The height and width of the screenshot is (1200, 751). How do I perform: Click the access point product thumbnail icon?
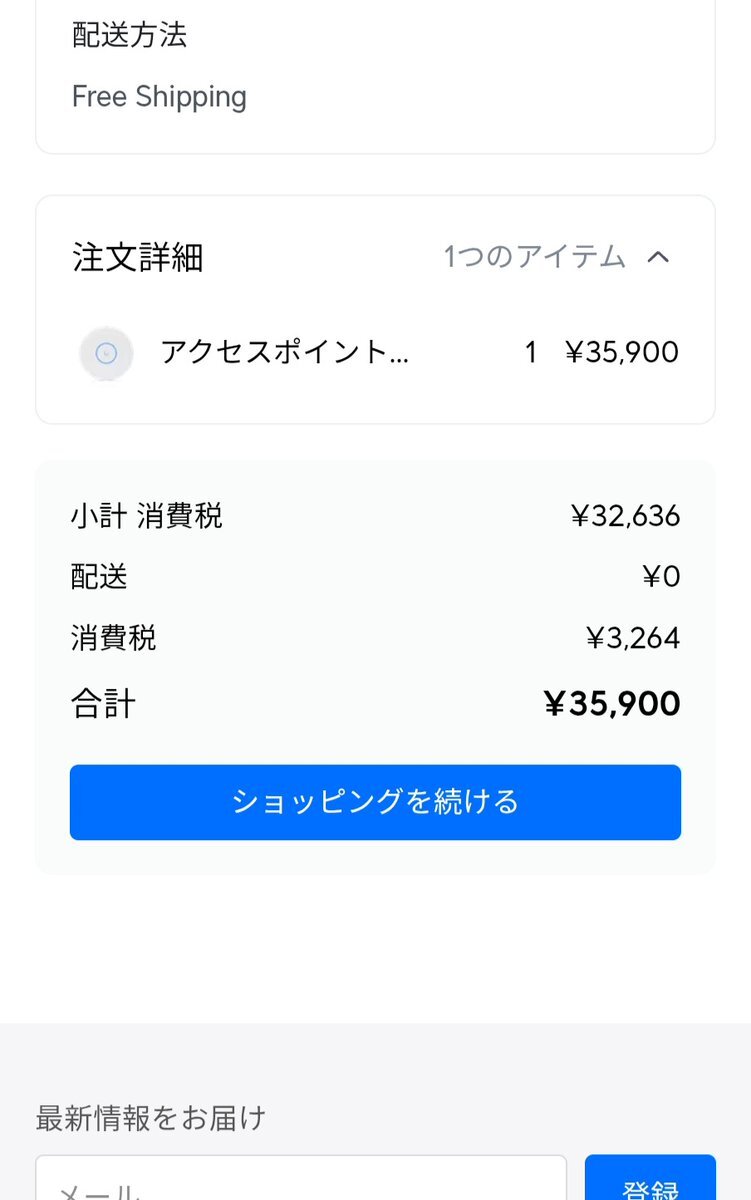[x=106, y=353]
